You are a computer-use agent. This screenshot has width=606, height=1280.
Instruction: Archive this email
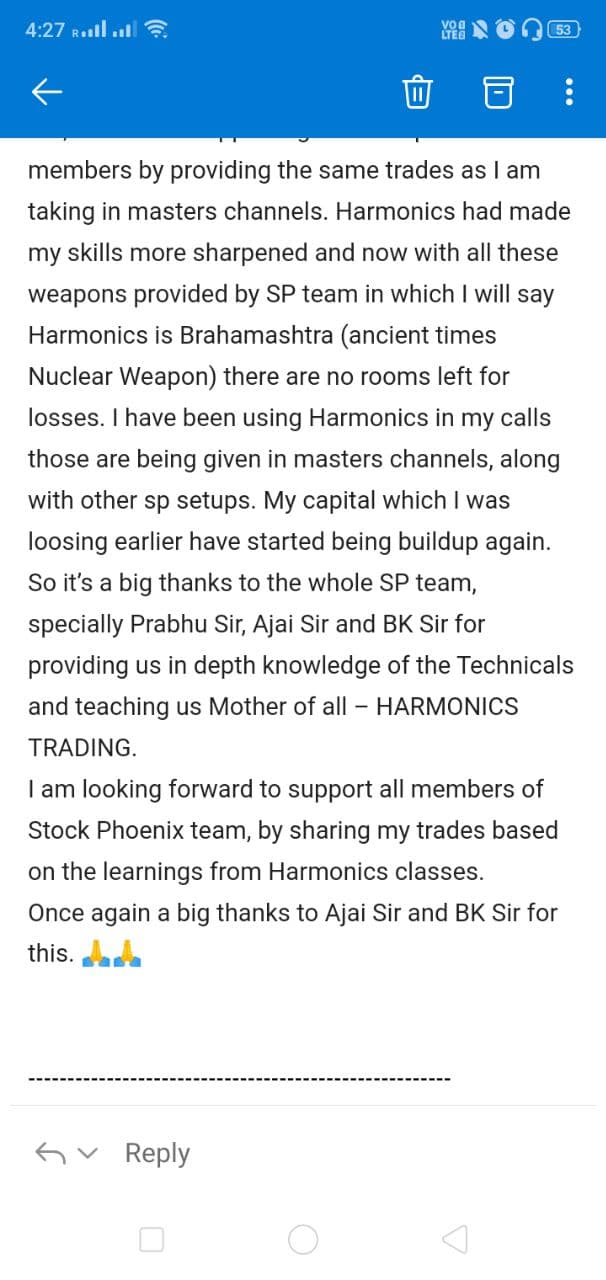(497, 93)
